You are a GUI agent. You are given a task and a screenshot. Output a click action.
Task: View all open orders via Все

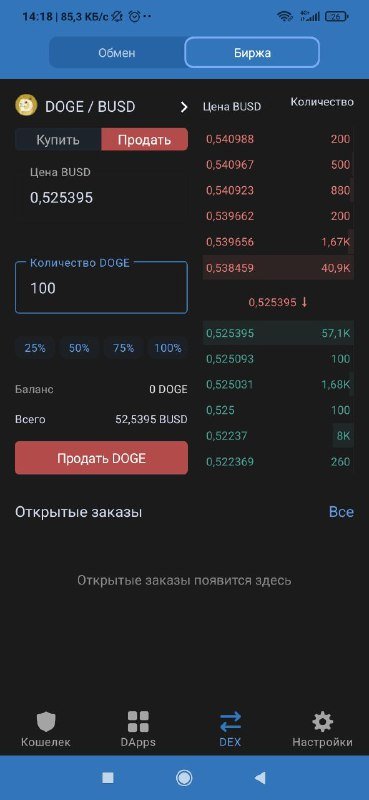click(341, 512)
